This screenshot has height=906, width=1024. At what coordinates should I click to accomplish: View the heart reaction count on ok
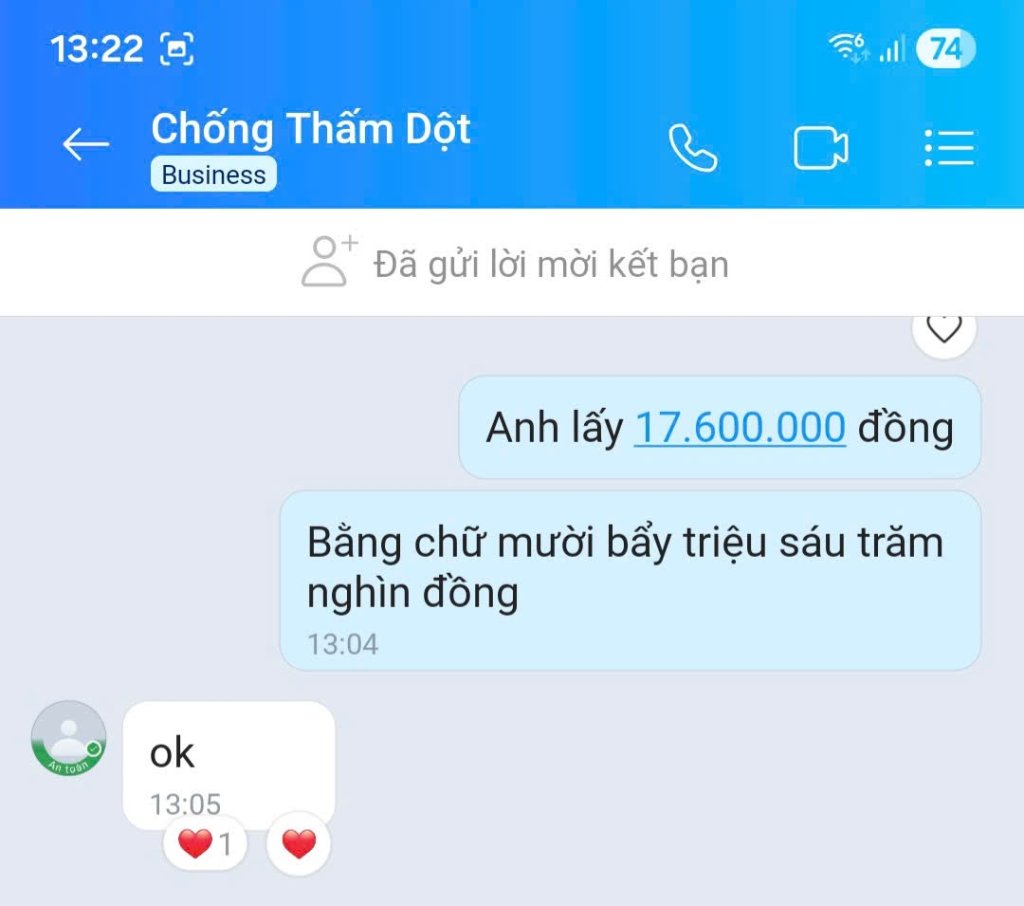pos(205,845)
